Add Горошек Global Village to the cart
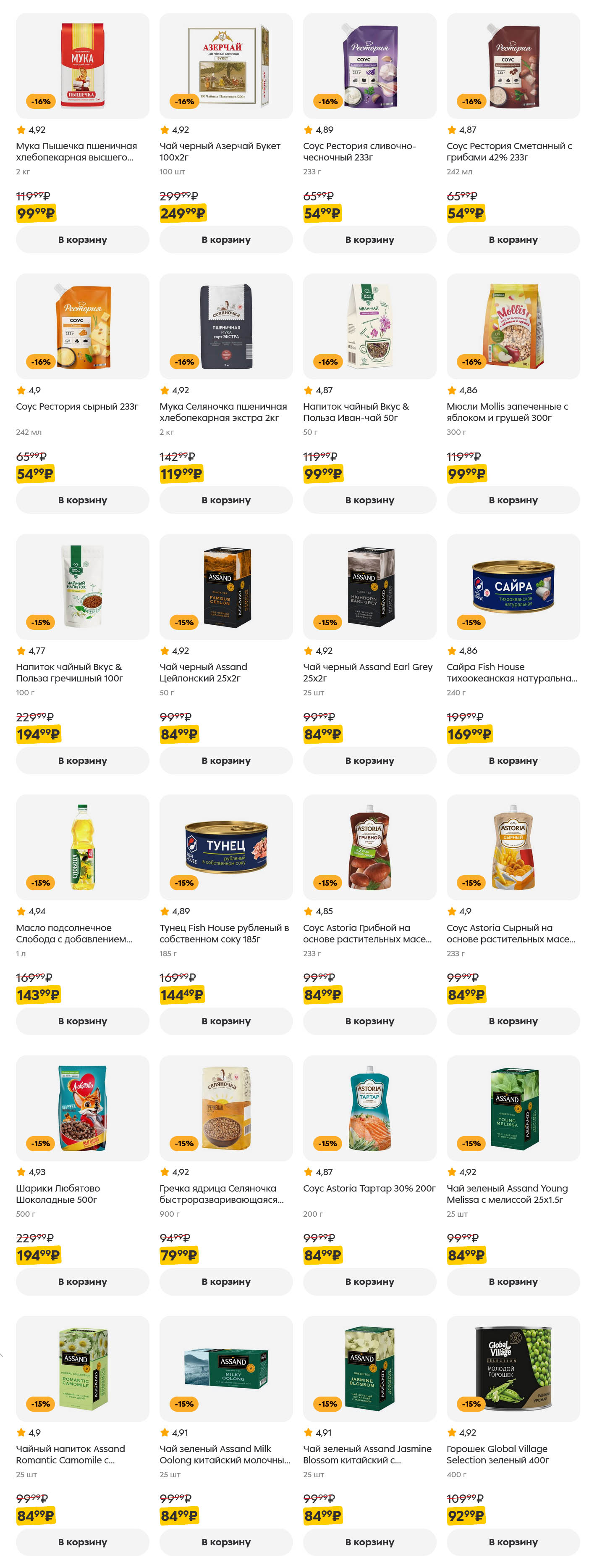This screenshot has height=1568, width=597. tap(513, 1542)
